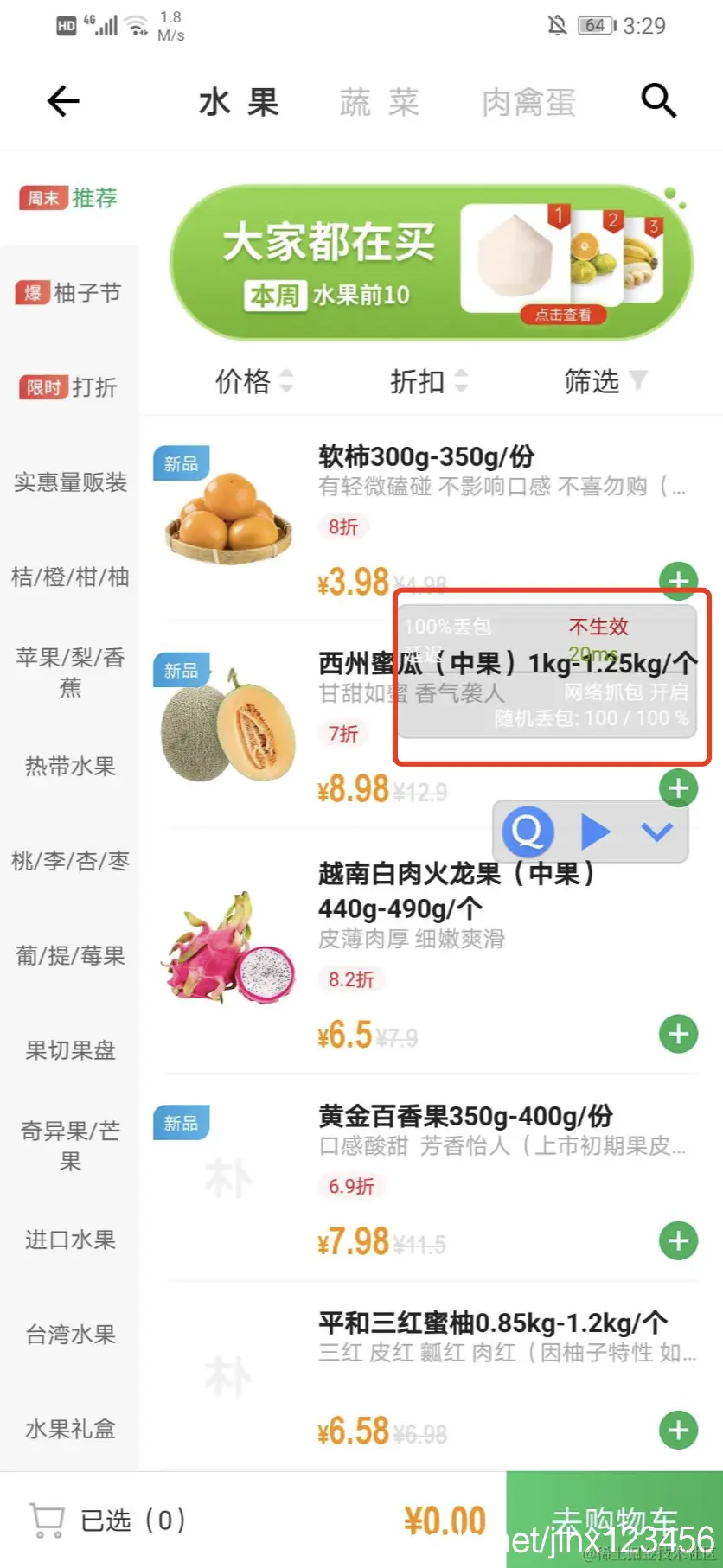Go back using the top arrow
Image resolution: width=723 pixels, height=1568 pixels.
(x=63, y=101)
